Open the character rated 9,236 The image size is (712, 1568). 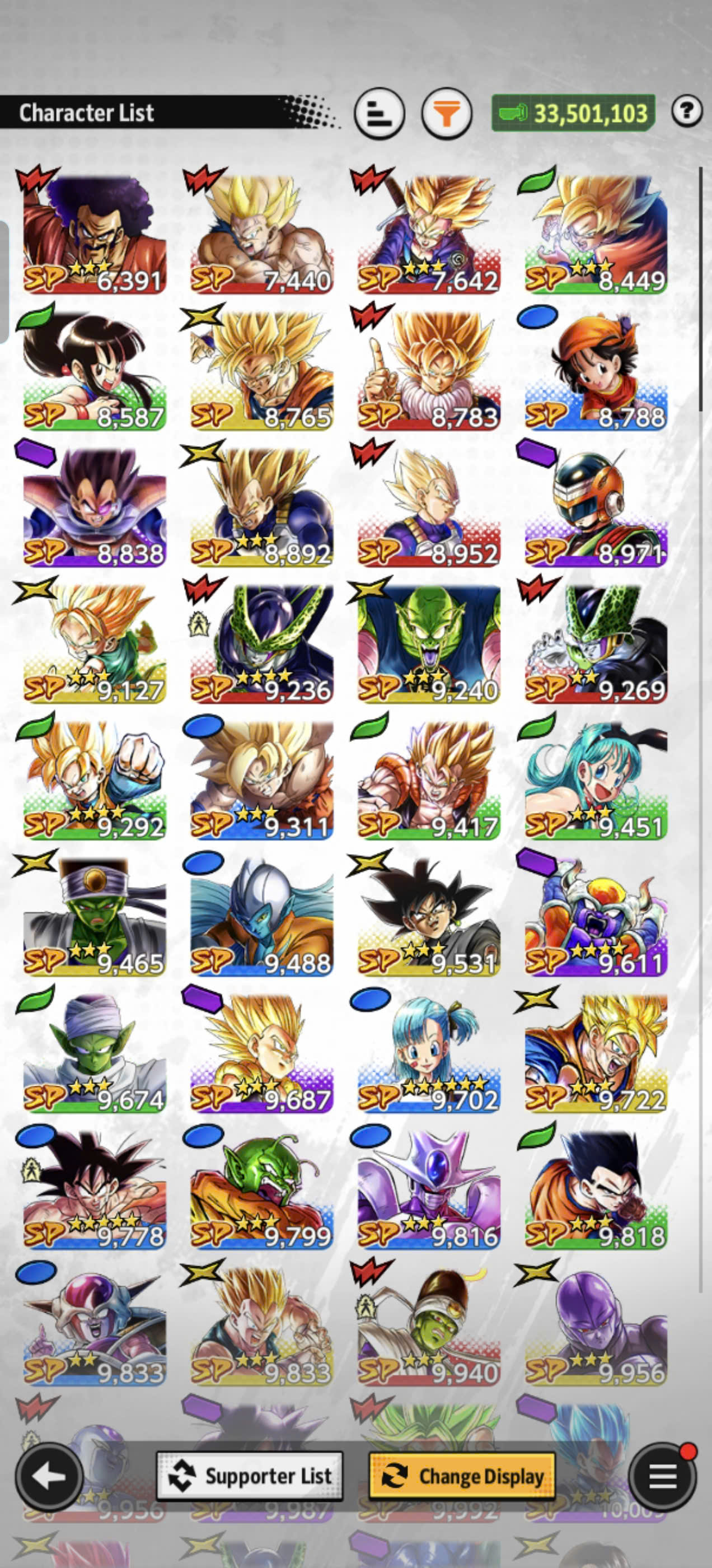(261, 643)
